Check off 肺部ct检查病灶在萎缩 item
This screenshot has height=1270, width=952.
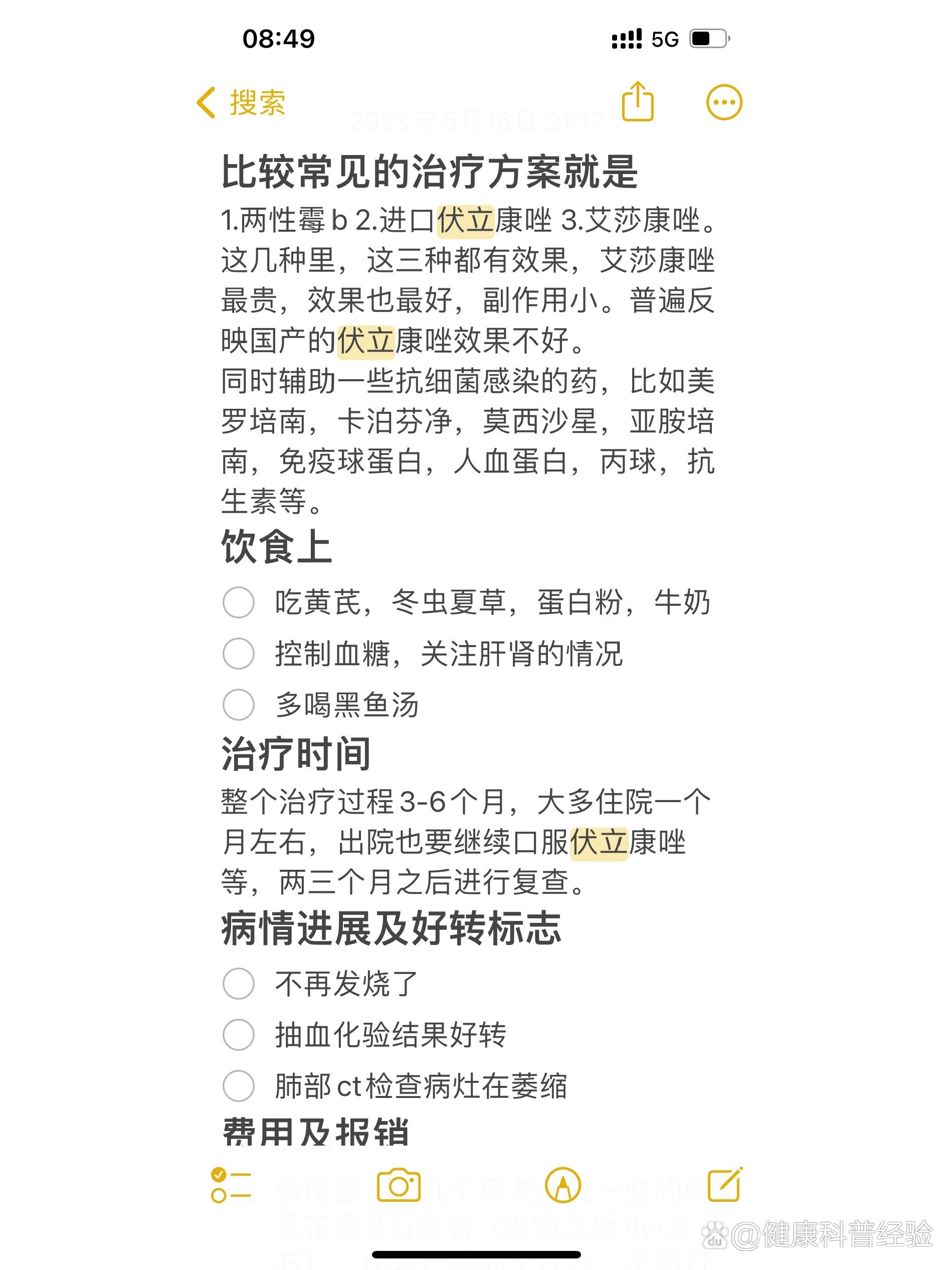click(238, 1086)
